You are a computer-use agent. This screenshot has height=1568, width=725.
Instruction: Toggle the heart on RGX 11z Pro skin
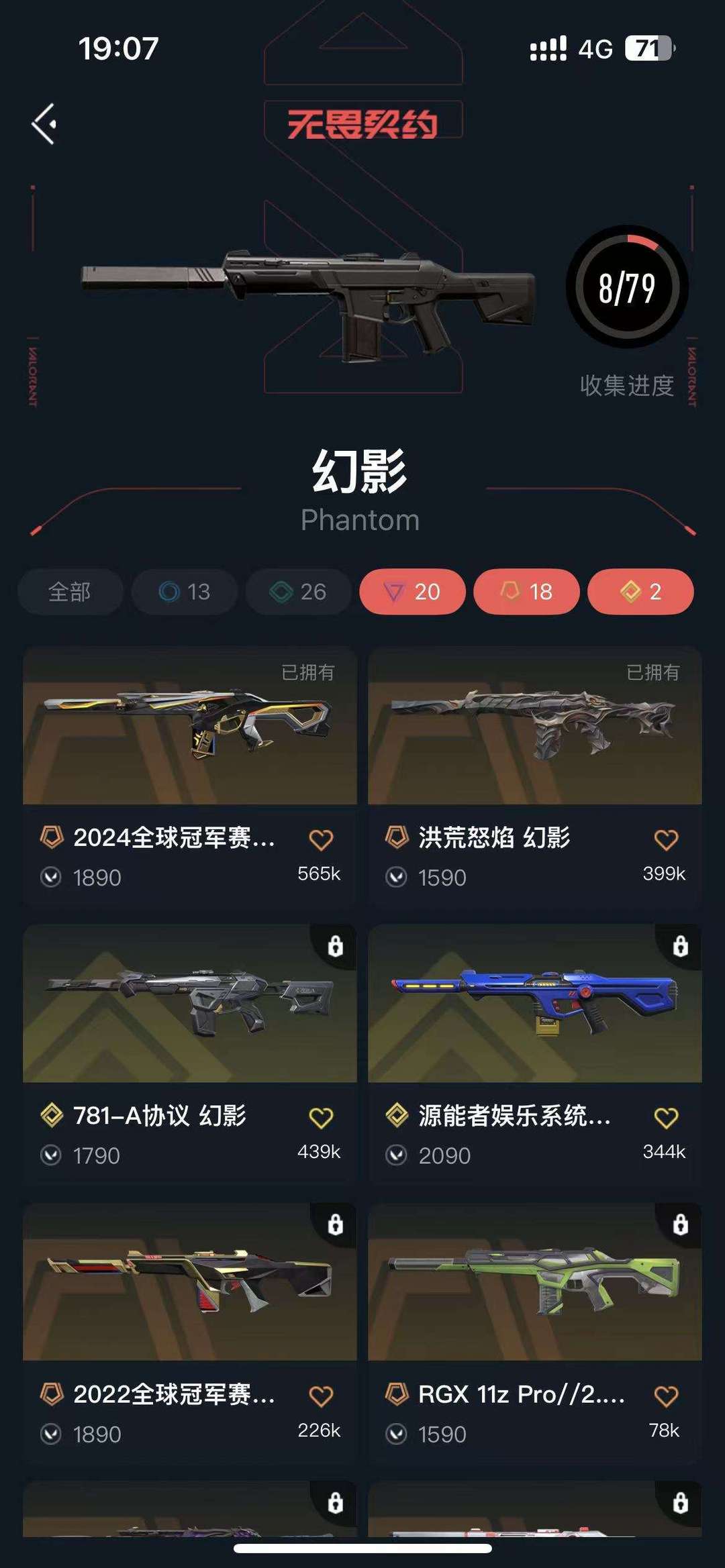[666, 1396]
